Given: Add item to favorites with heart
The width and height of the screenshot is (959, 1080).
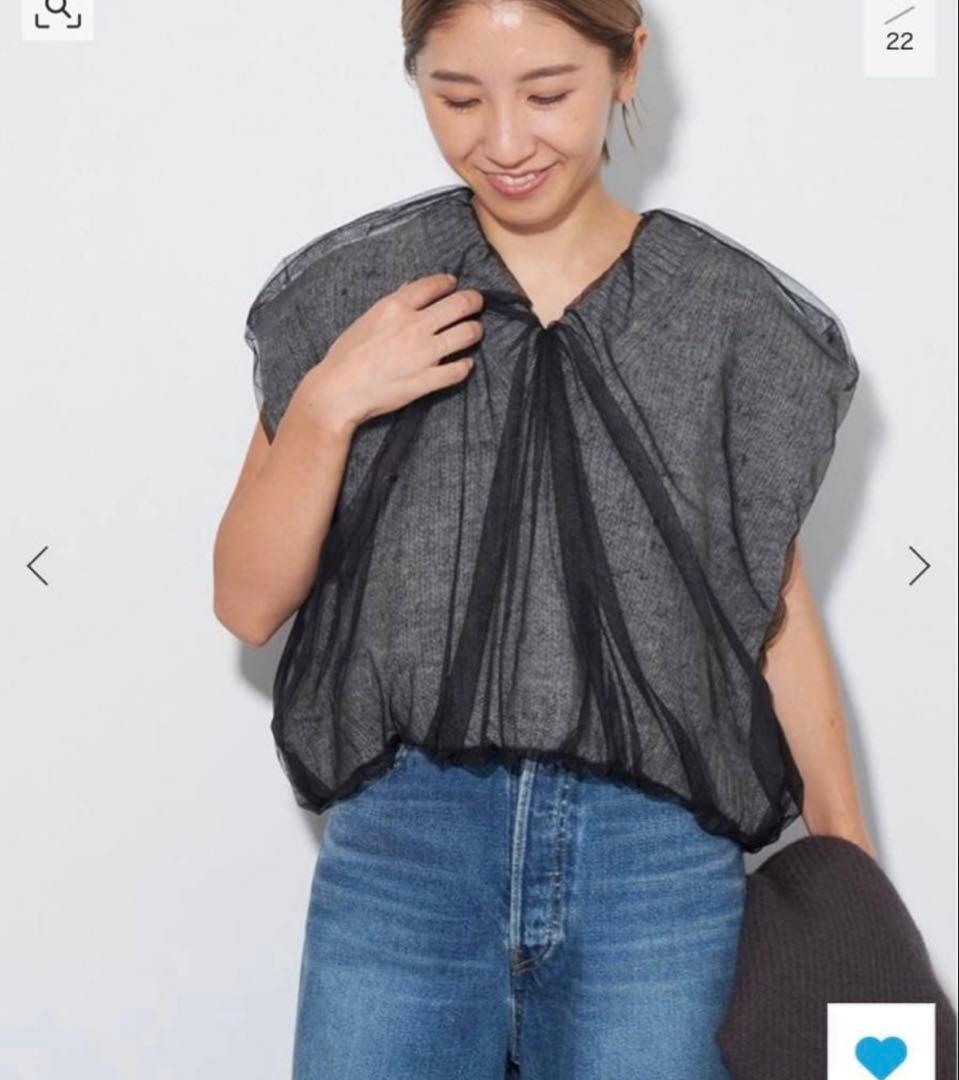Looking at the screenshot, I should coord(881,1053).
